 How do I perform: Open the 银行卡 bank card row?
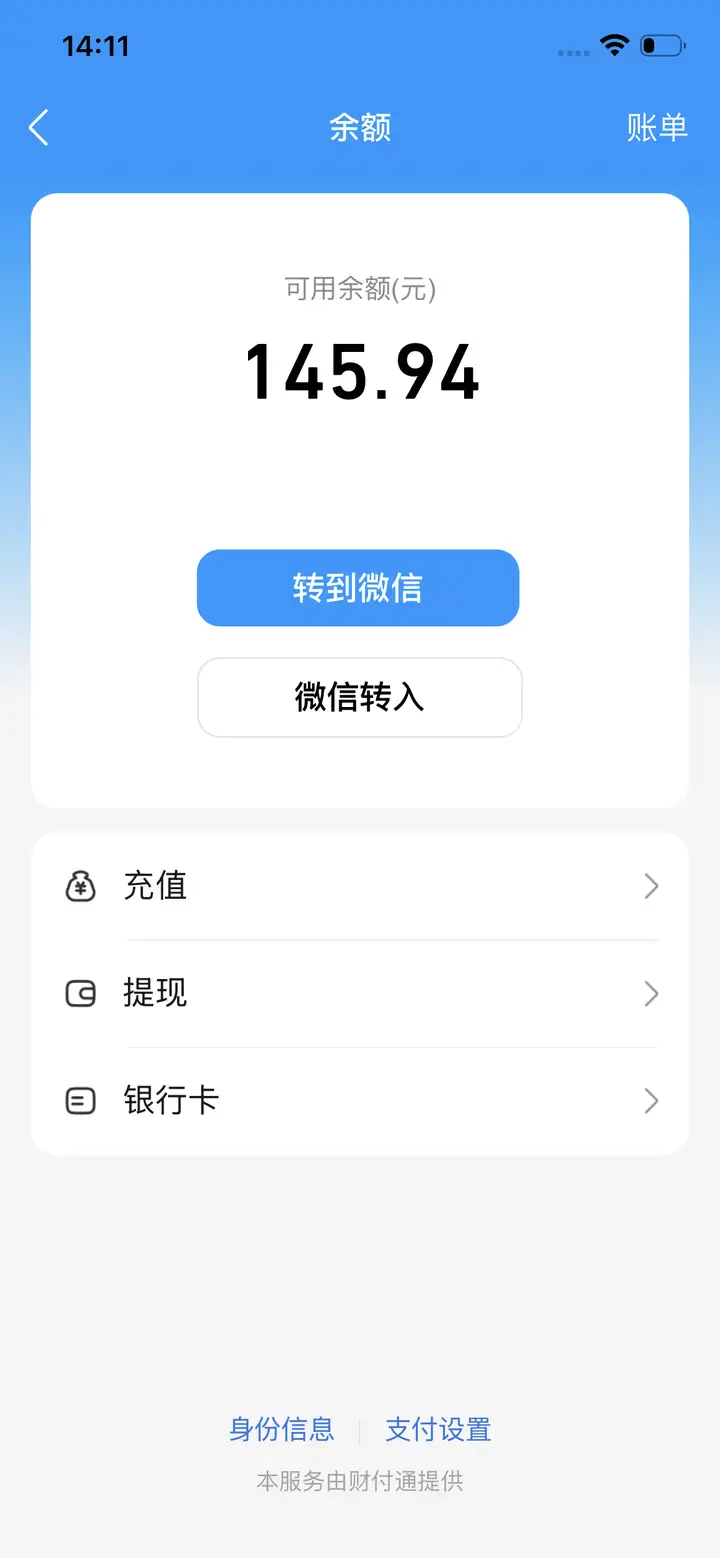click(360, 1101)
